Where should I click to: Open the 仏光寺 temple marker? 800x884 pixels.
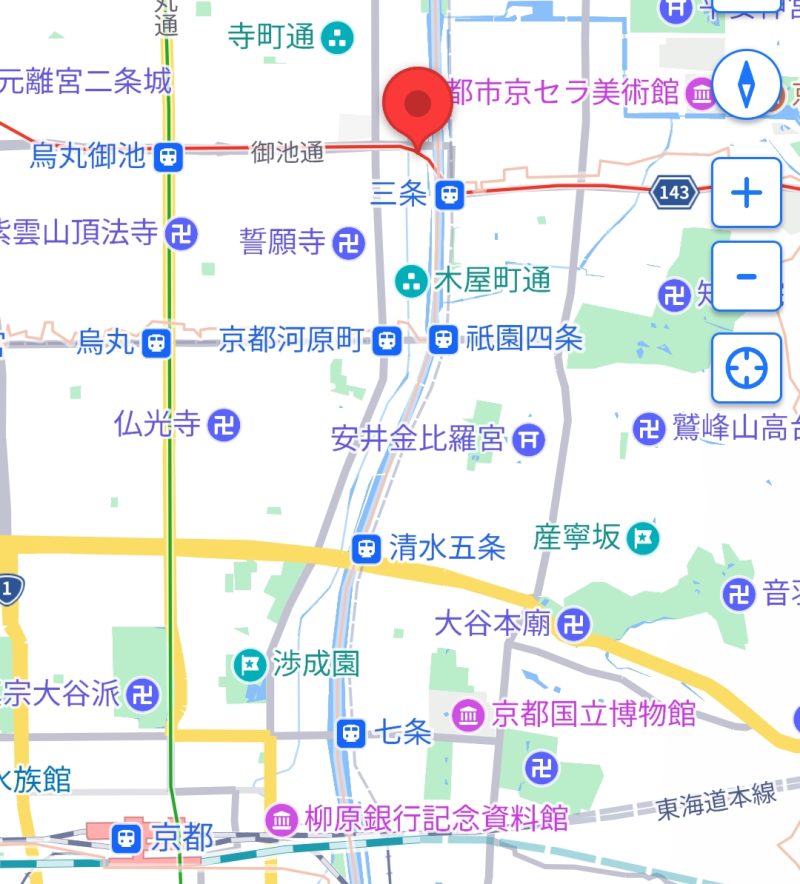[224, 425]
